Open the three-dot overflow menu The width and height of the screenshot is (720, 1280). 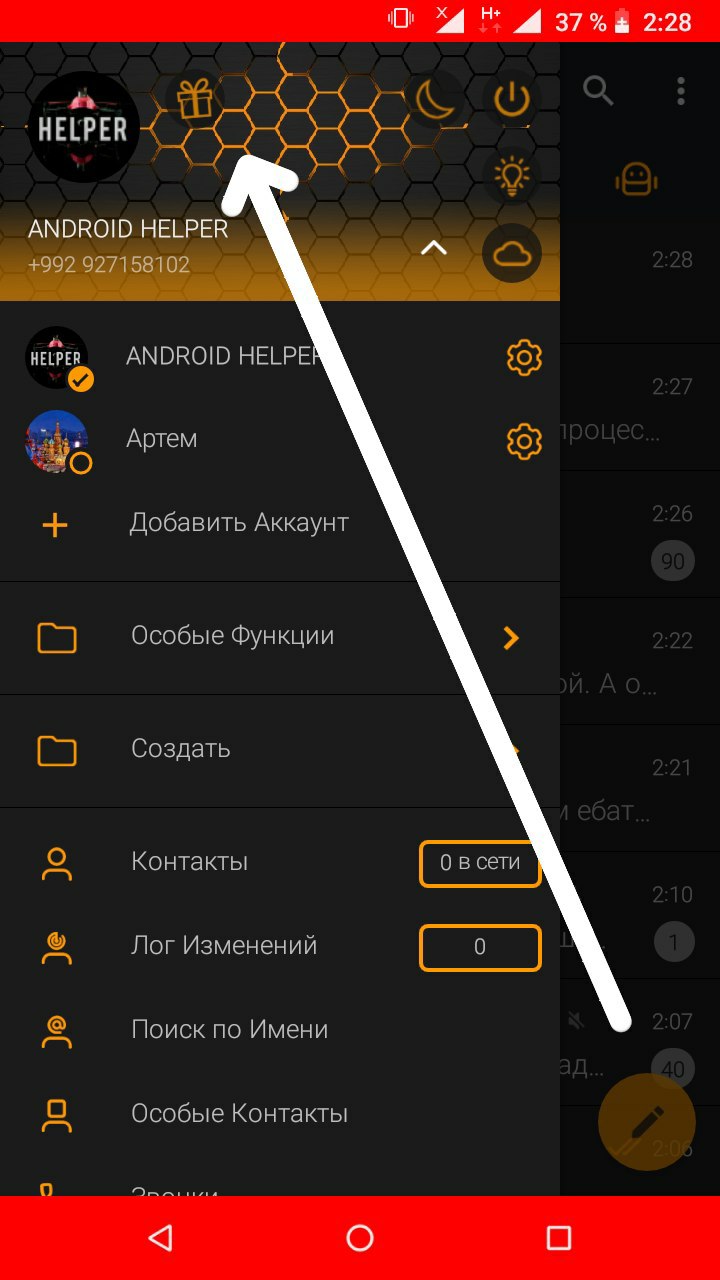click(681, 91)
